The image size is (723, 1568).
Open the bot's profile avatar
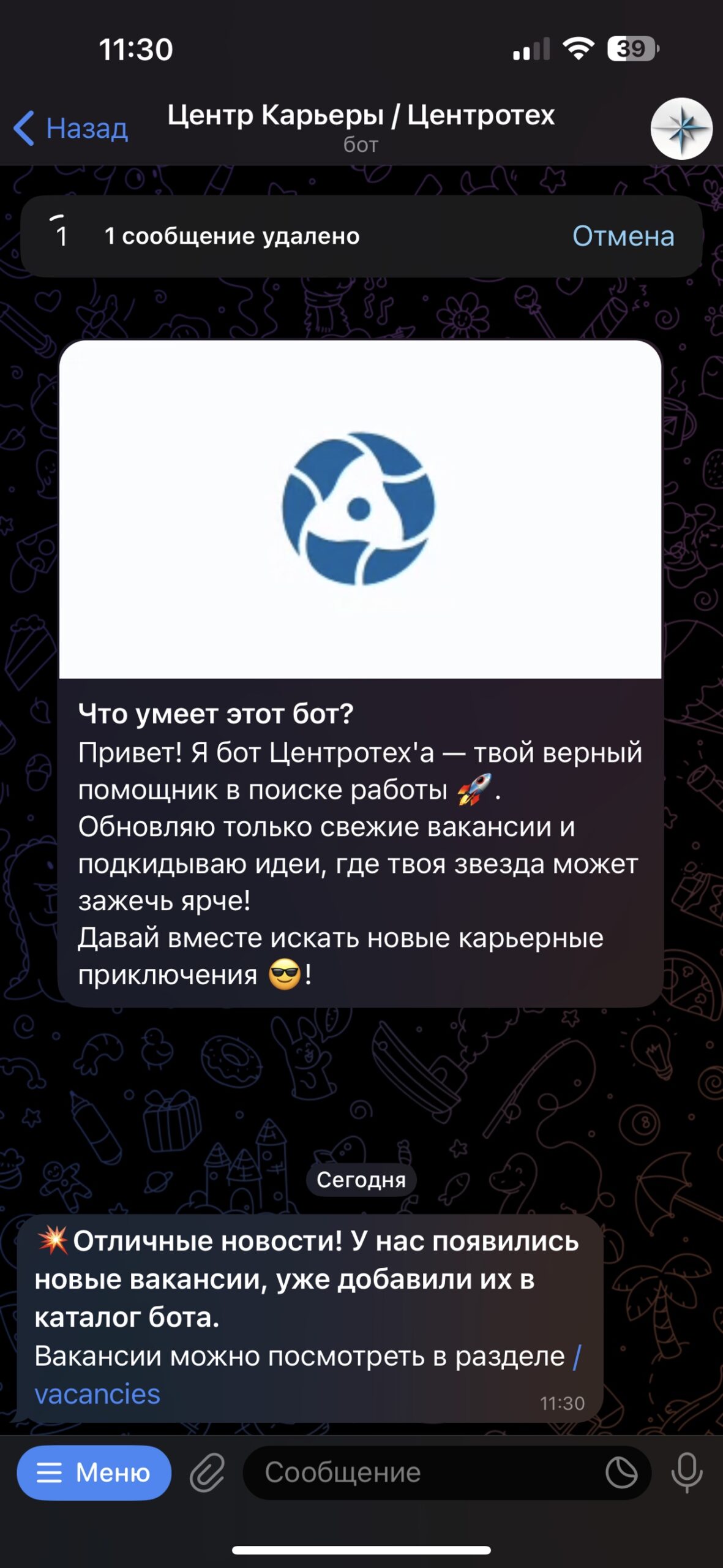pyautogui.click(x=681, y=129)
